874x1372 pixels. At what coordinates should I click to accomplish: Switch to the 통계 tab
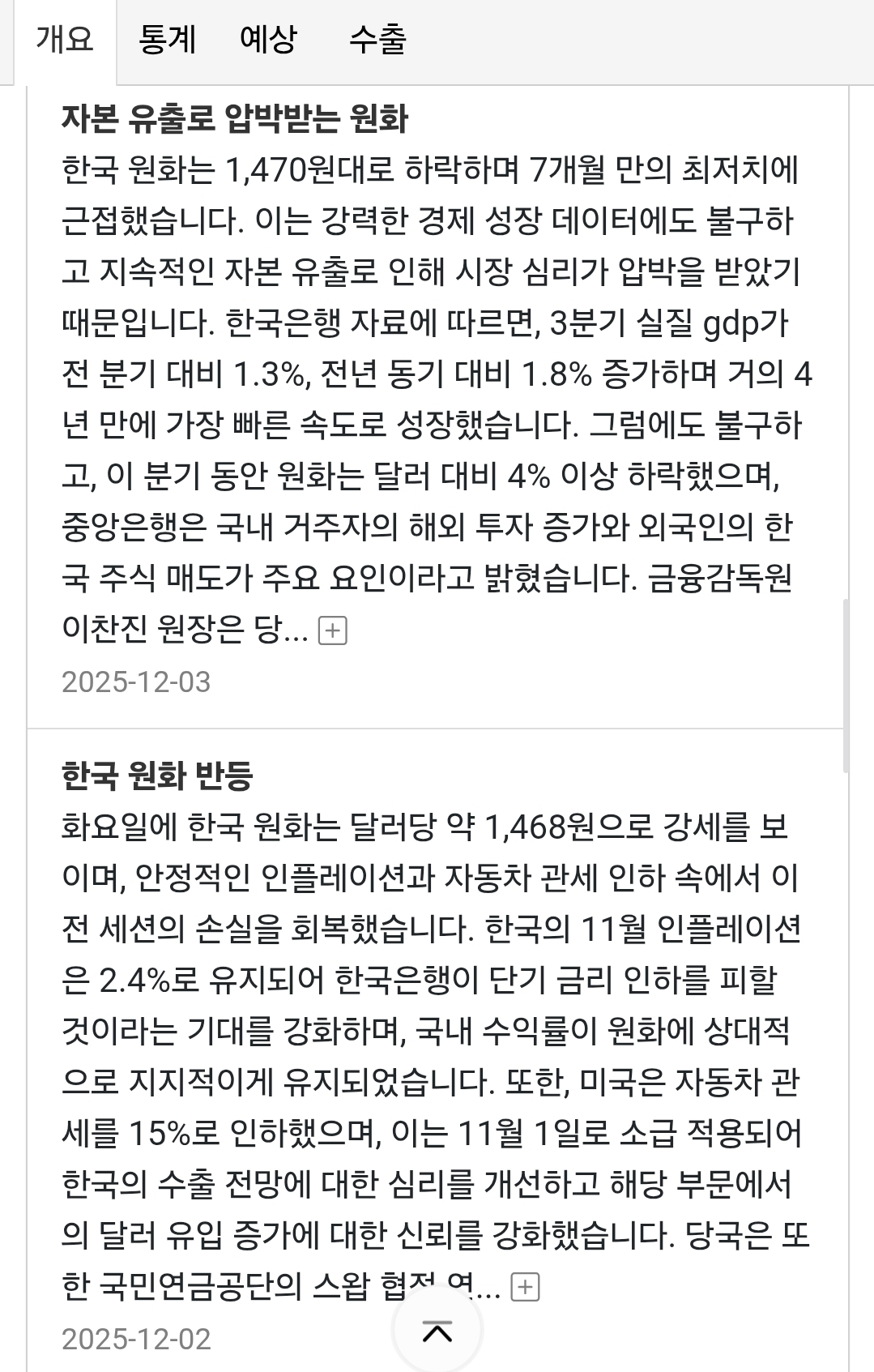168,40
